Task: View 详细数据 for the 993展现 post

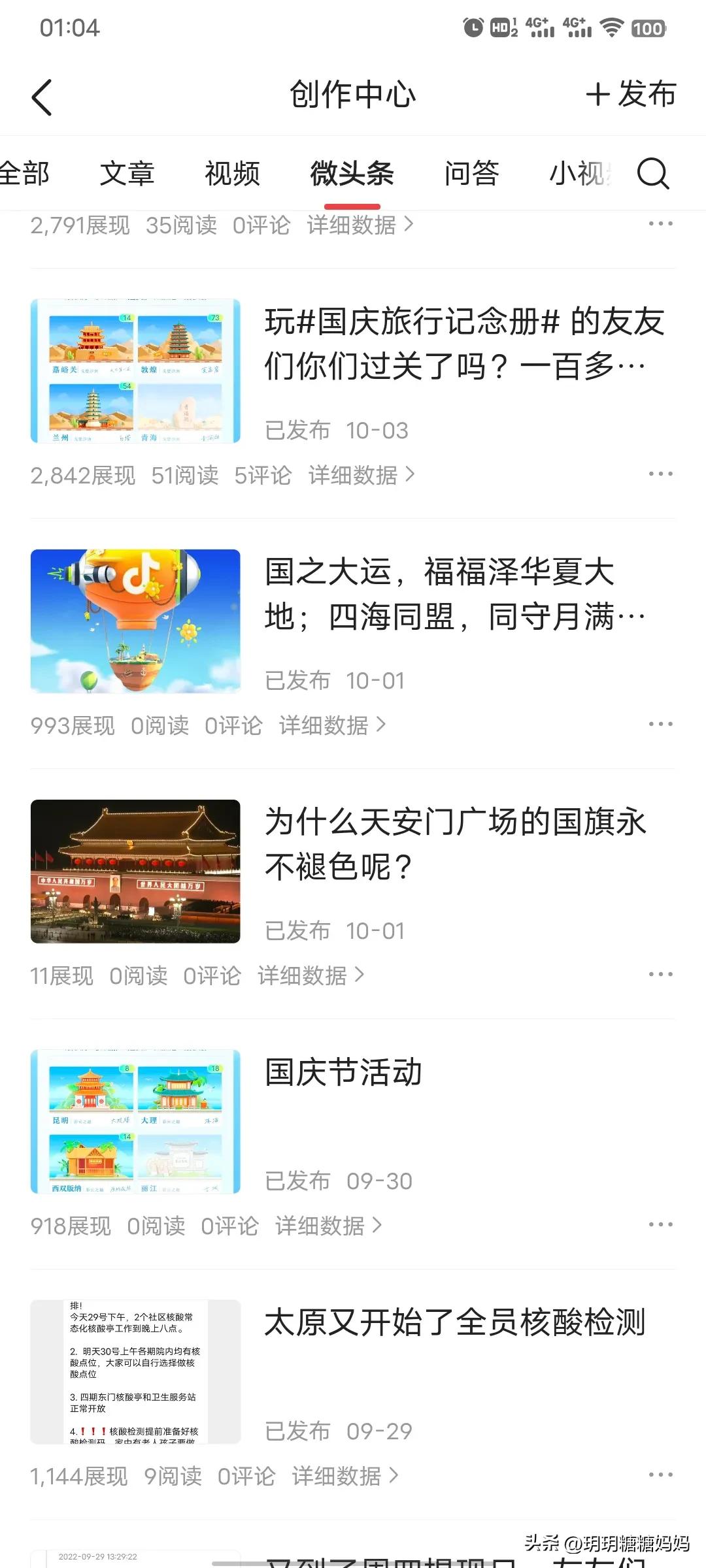Action: tap(332, 725)
